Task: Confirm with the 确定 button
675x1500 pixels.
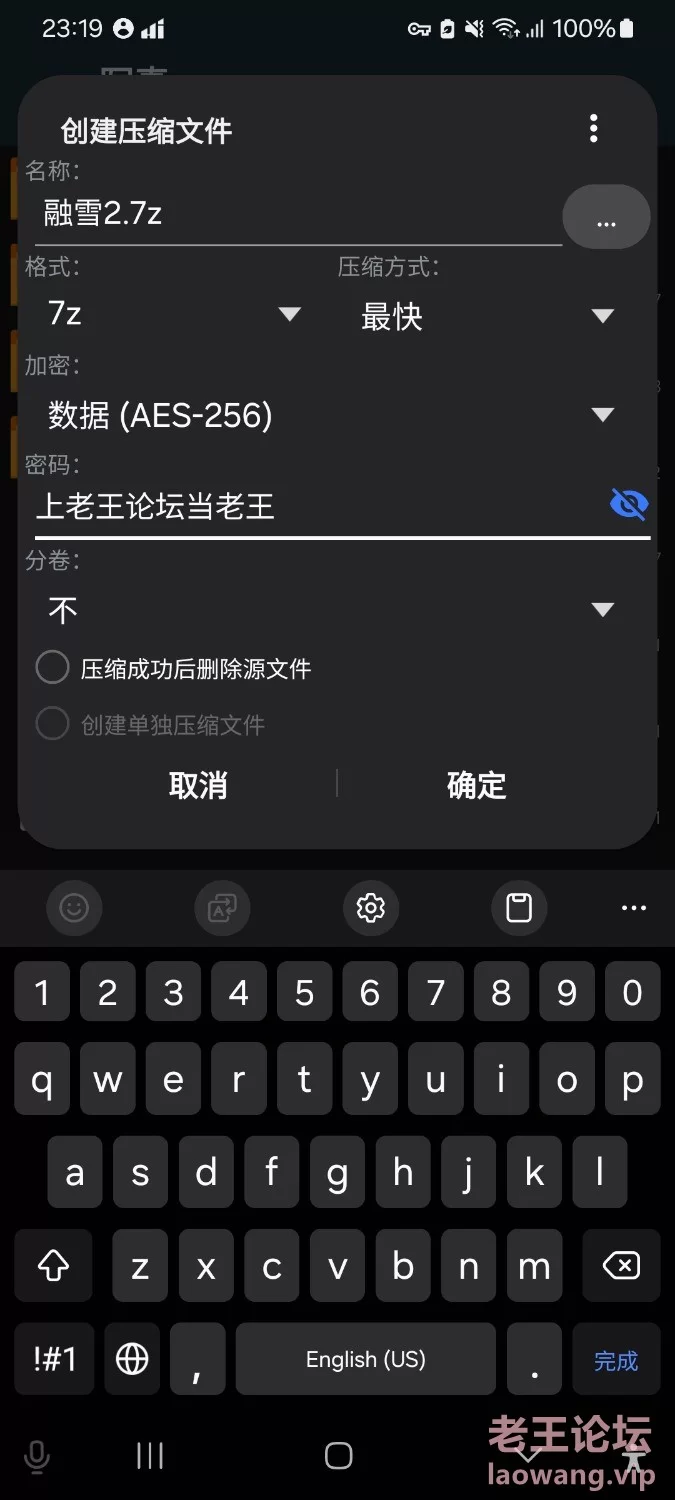Action: pyautogui.click(x=476, y=785)
